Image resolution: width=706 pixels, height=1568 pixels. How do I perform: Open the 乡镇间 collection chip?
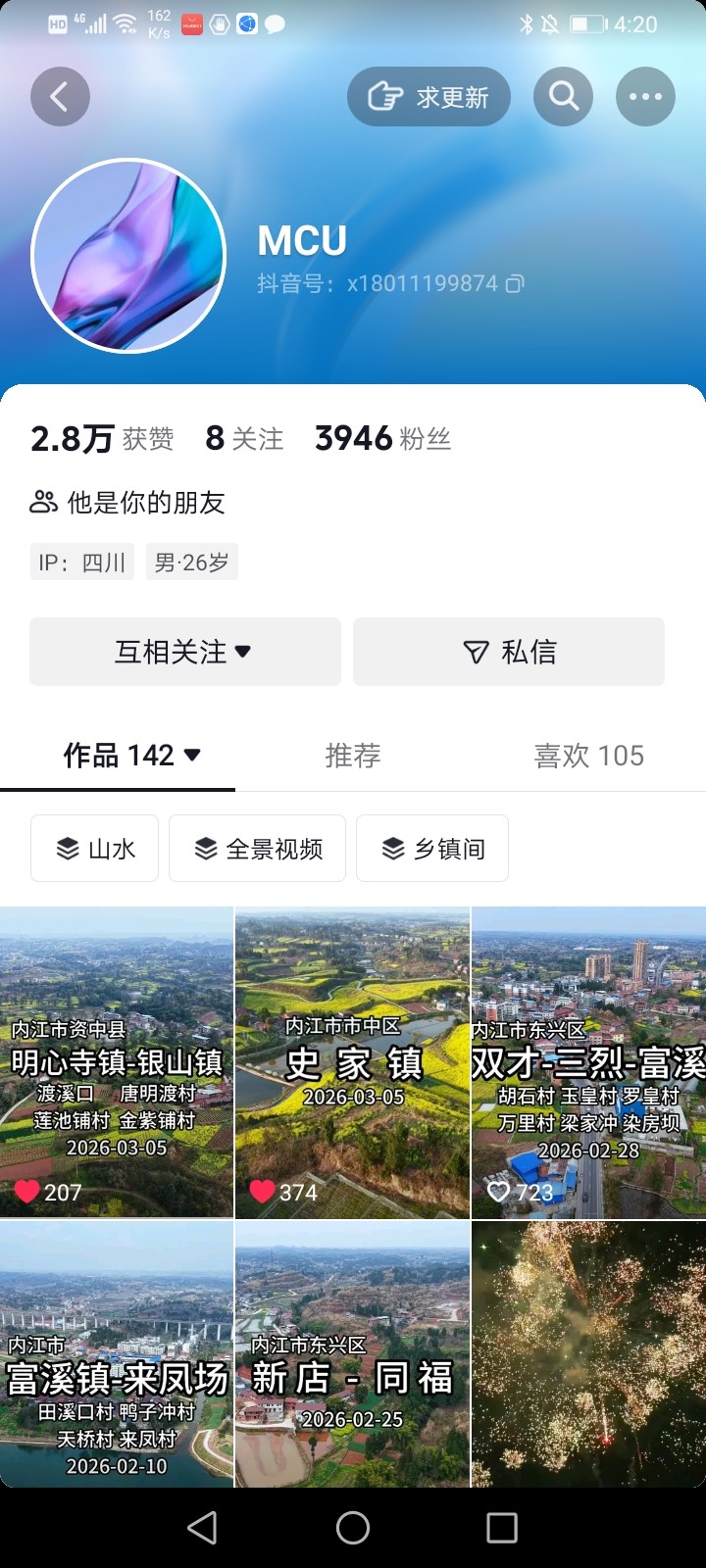(x=432, y=849)
